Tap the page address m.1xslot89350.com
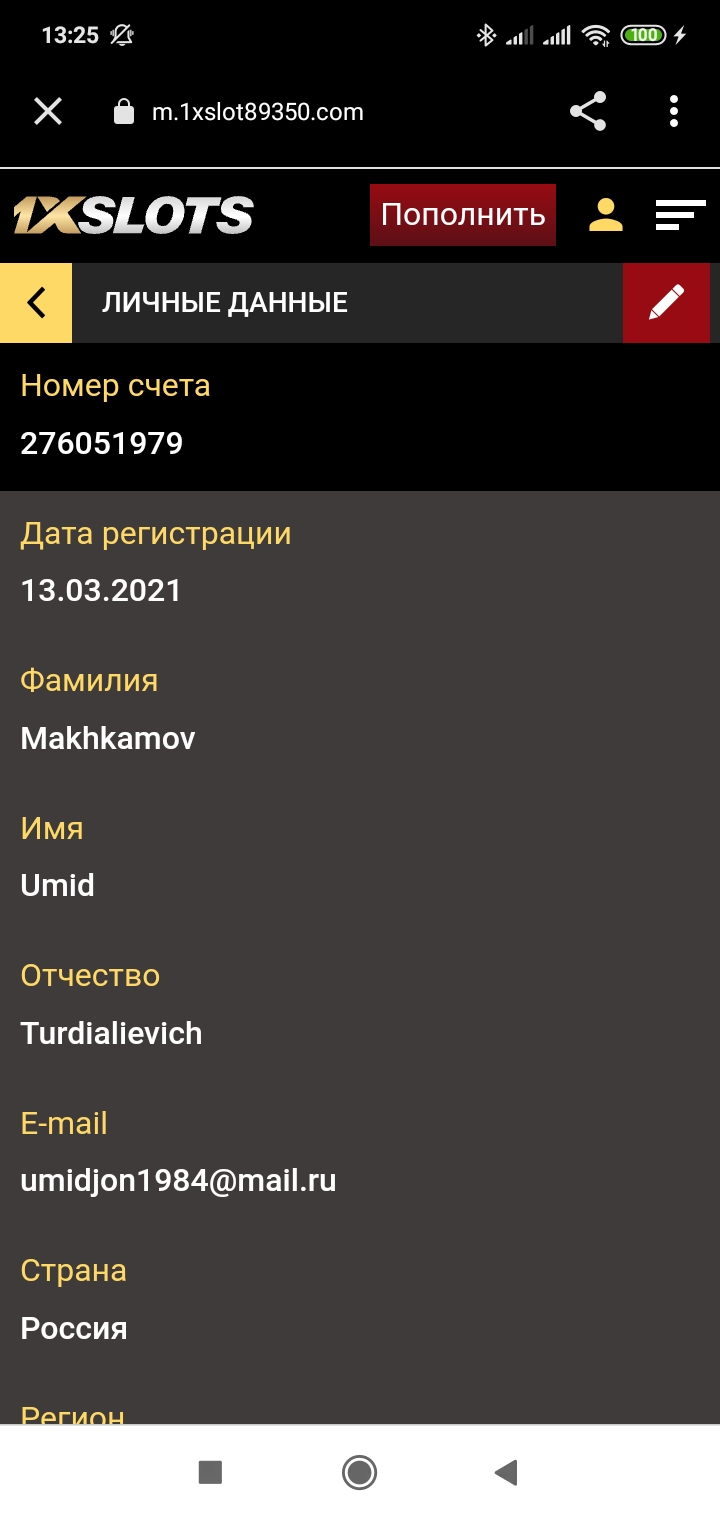 tap(257, 112)
